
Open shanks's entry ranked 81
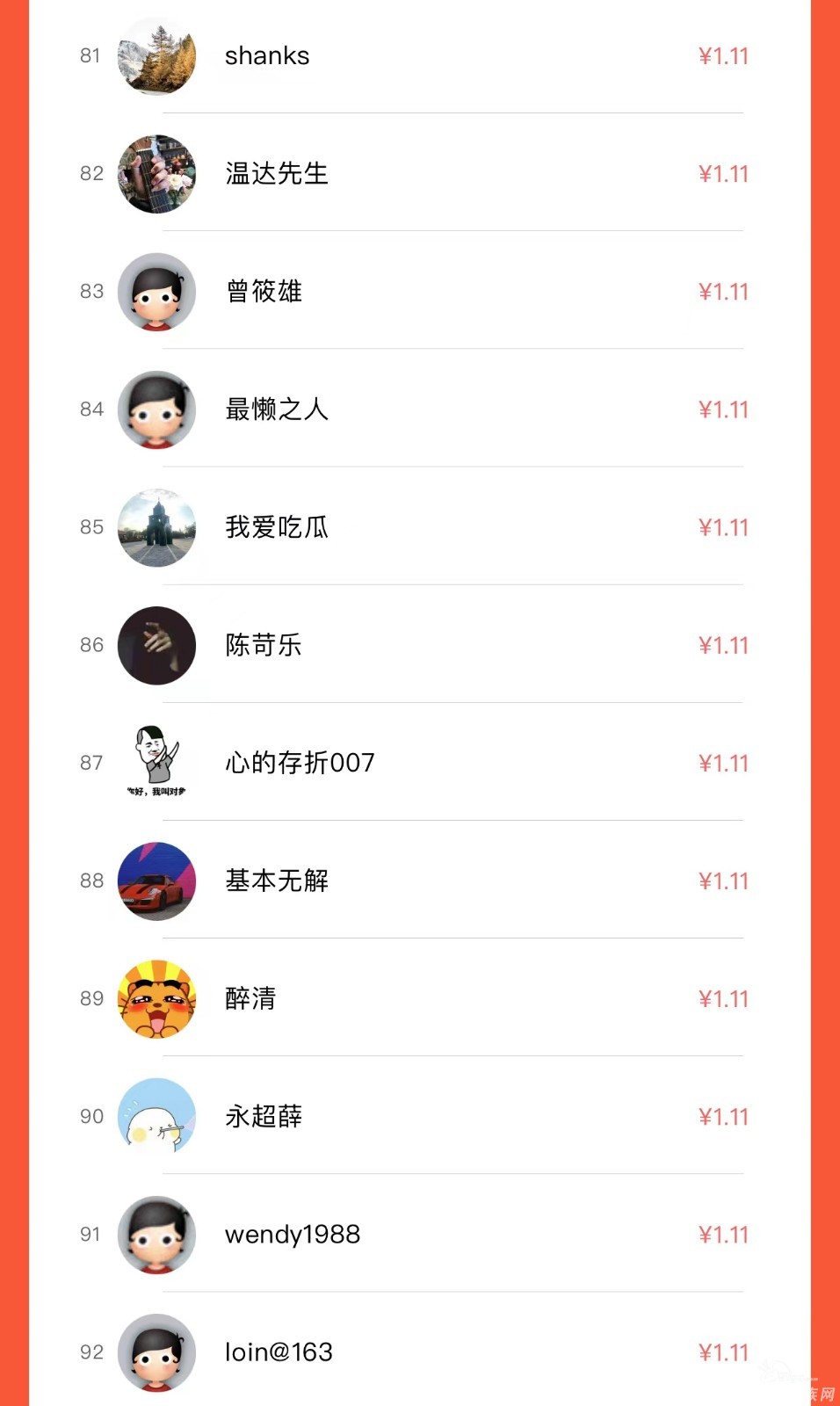click(267, 56)
